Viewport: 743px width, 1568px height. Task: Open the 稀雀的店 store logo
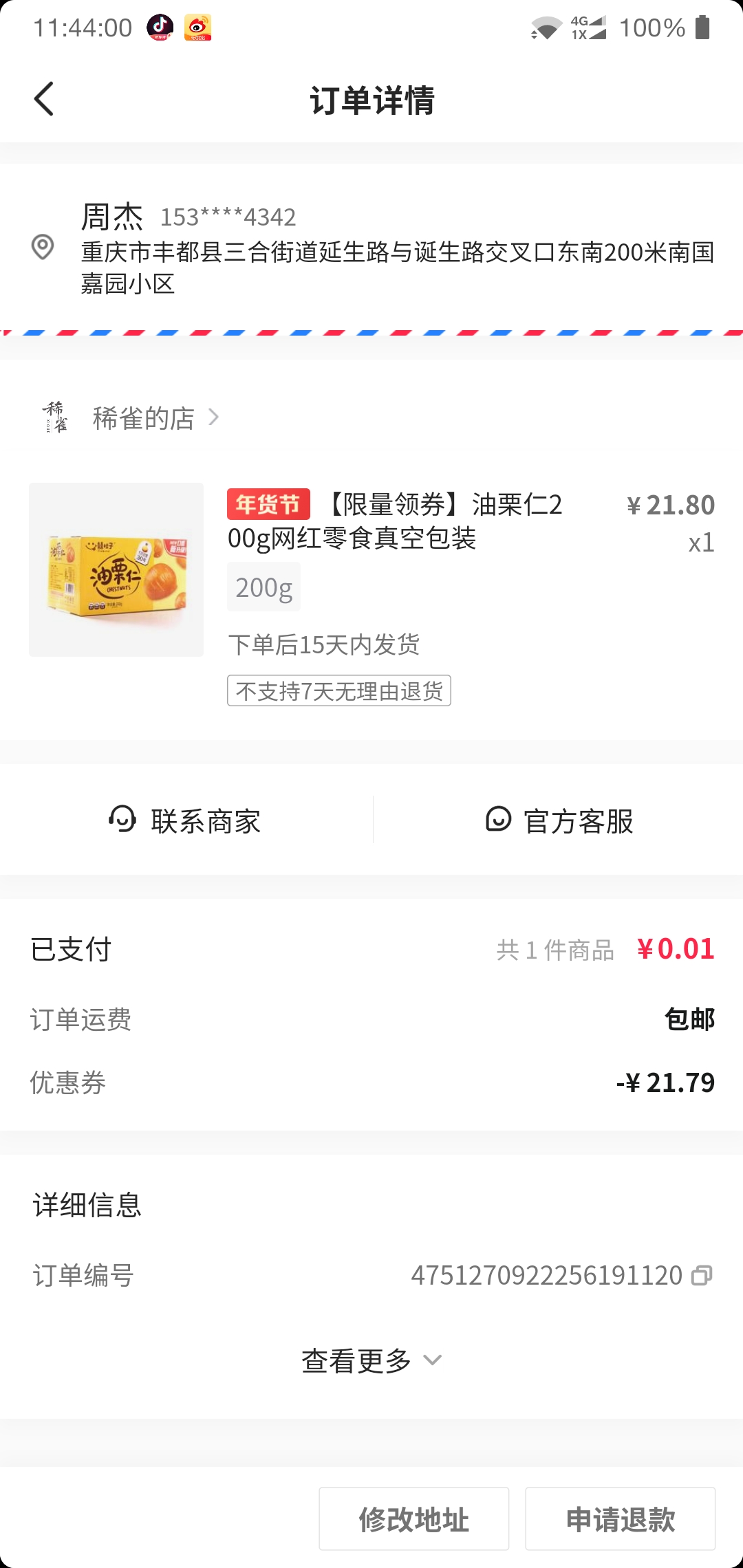point(56,416)
